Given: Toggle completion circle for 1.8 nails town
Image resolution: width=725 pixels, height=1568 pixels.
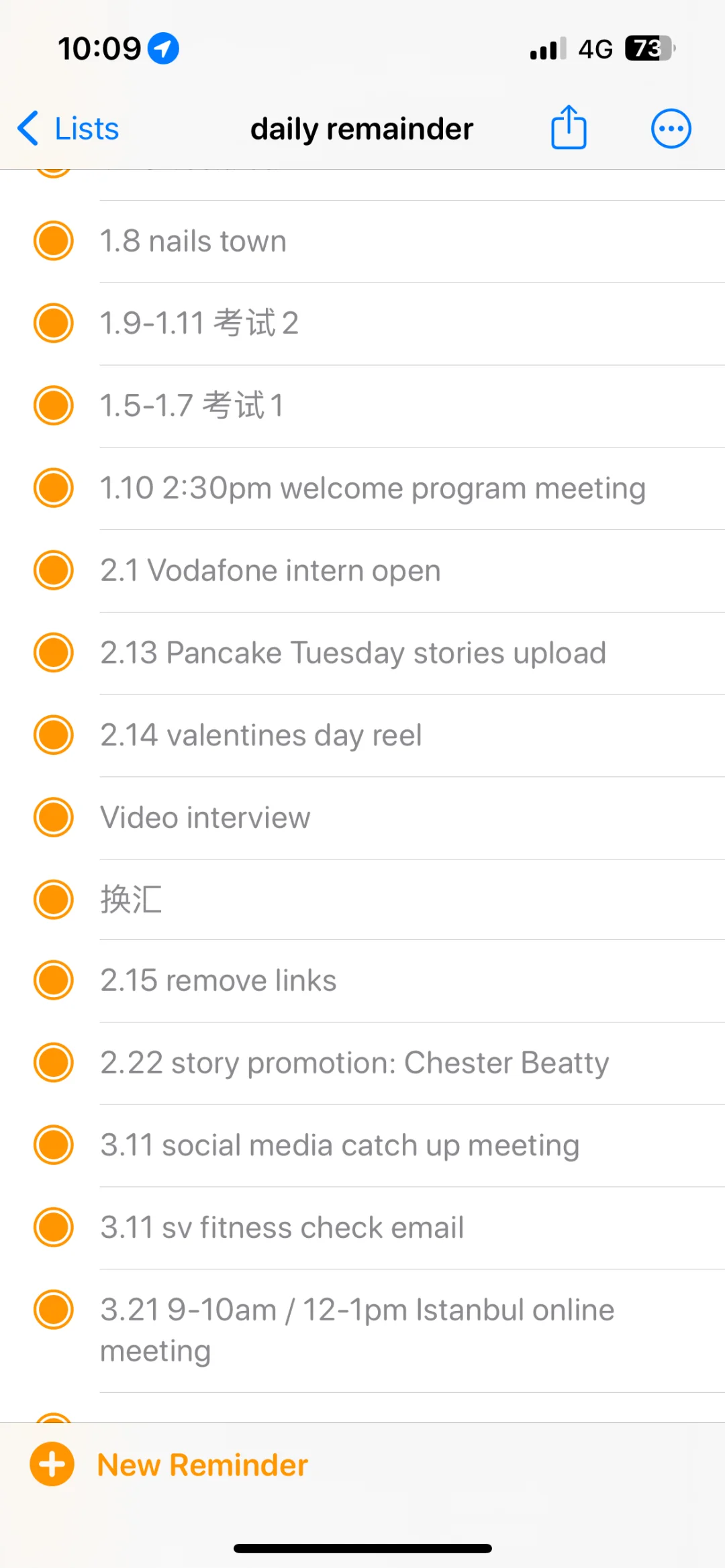Looking at the screenshot, I should [x=54, y=240].
